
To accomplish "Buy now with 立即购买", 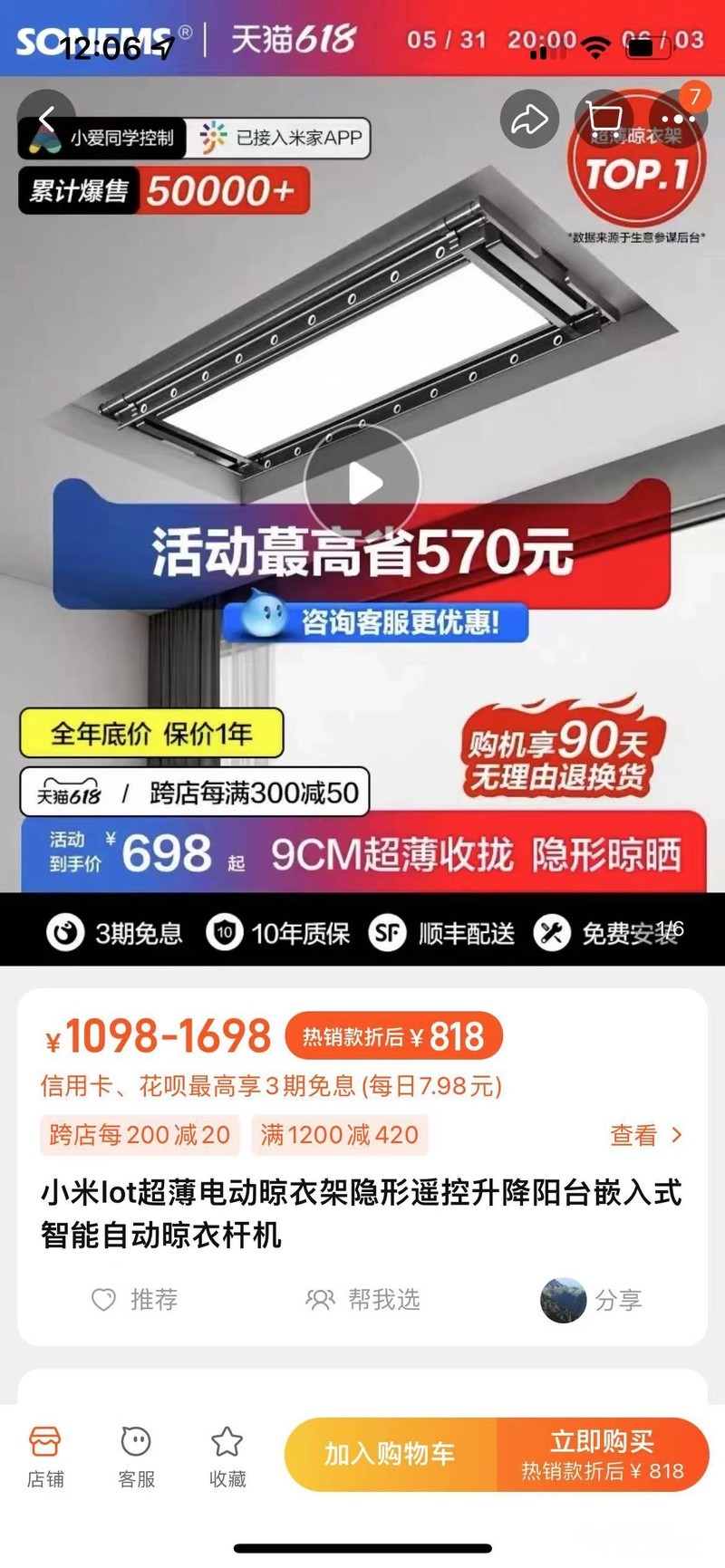I will (x=603, y=1454).
